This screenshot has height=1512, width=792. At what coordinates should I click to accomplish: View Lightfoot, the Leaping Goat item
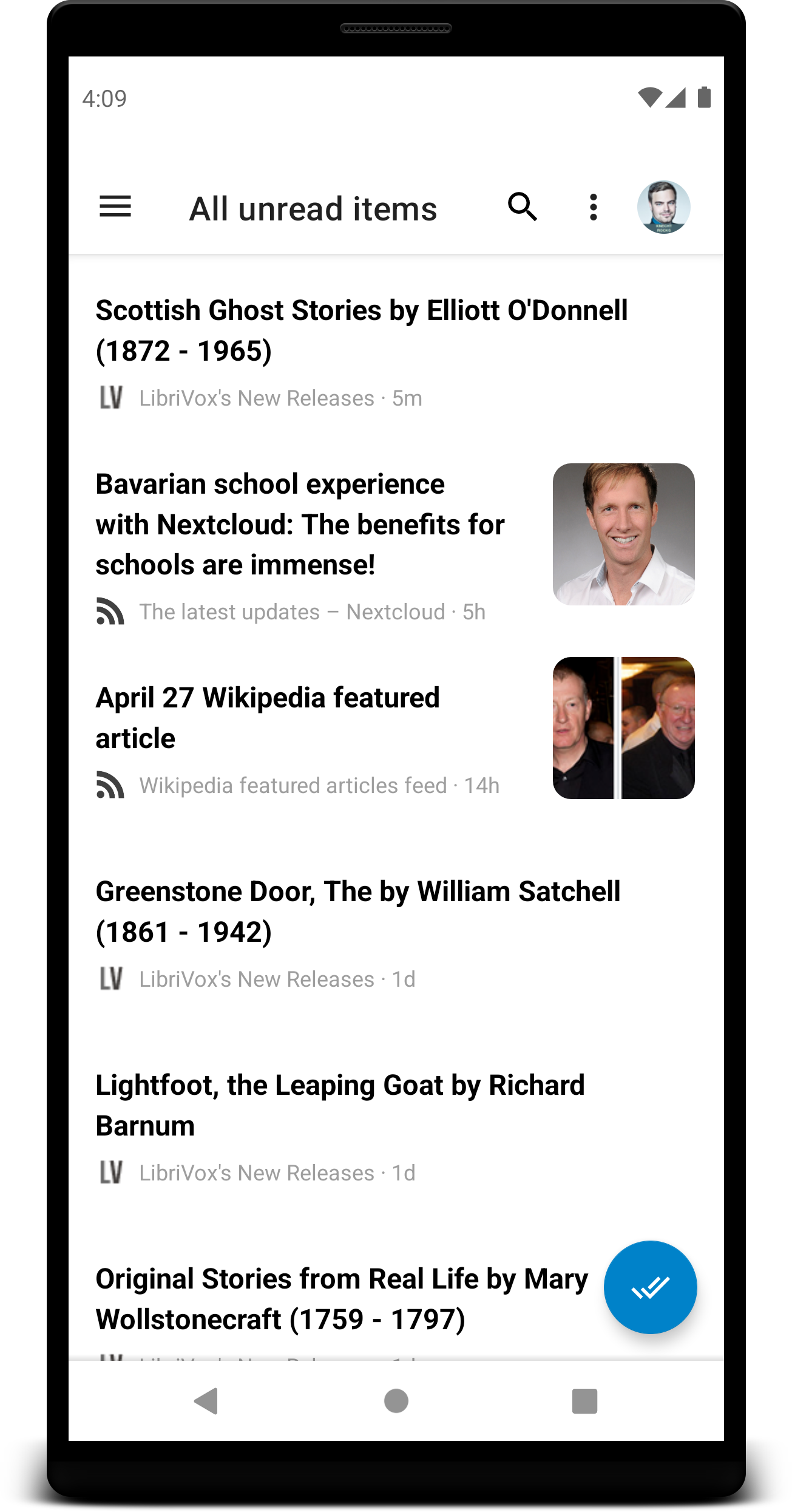[x=340, y=1105]
